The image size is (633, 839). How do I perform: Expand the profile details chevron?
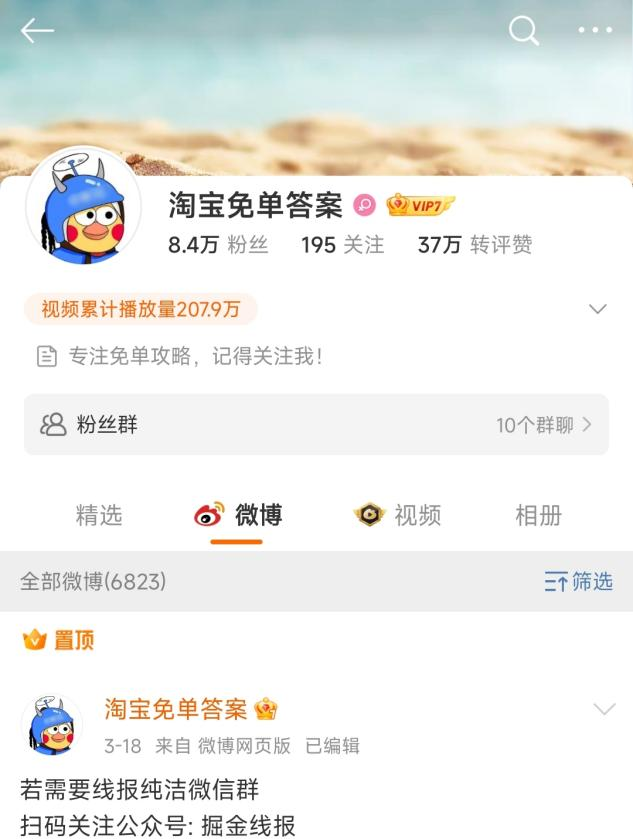tap(598, 309)
